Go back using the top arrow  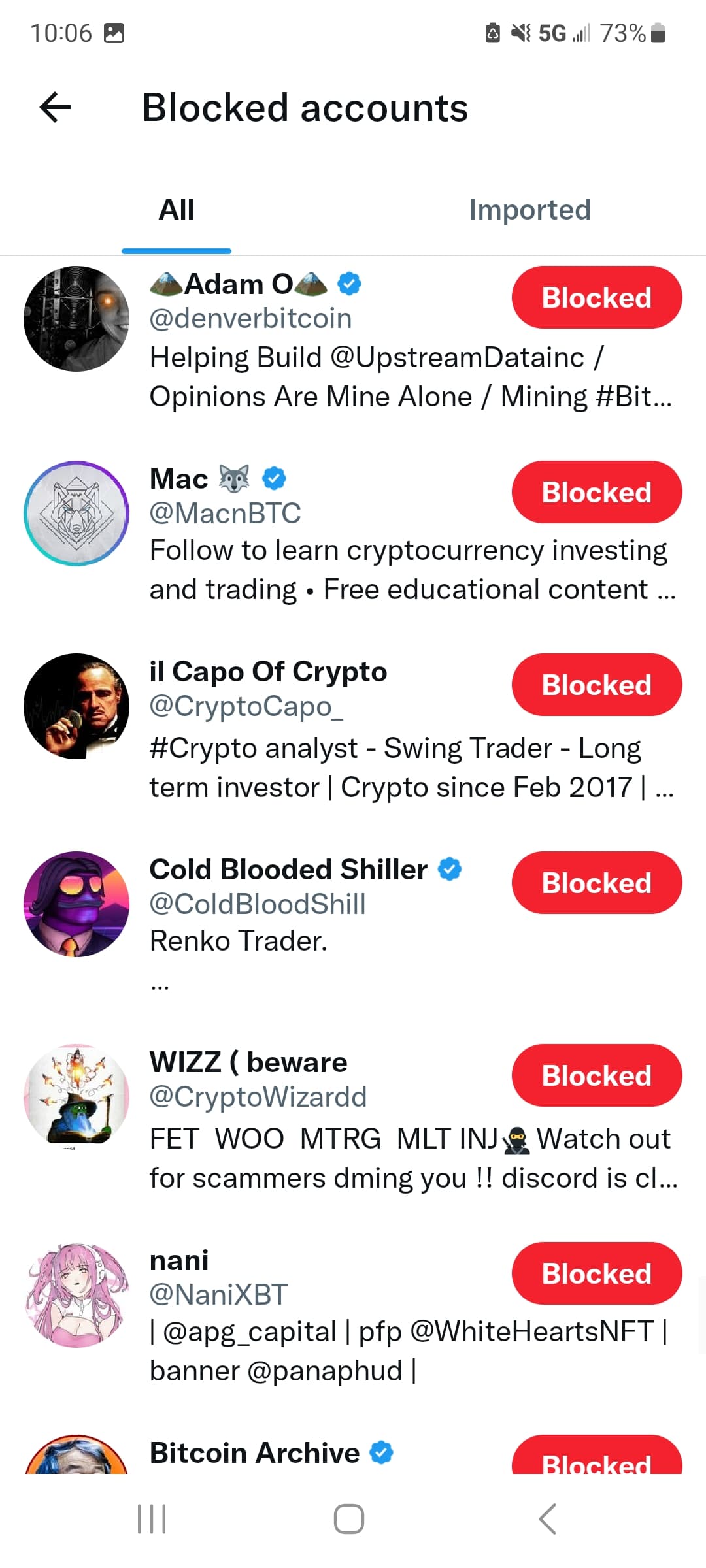click(x=56, y=108)
